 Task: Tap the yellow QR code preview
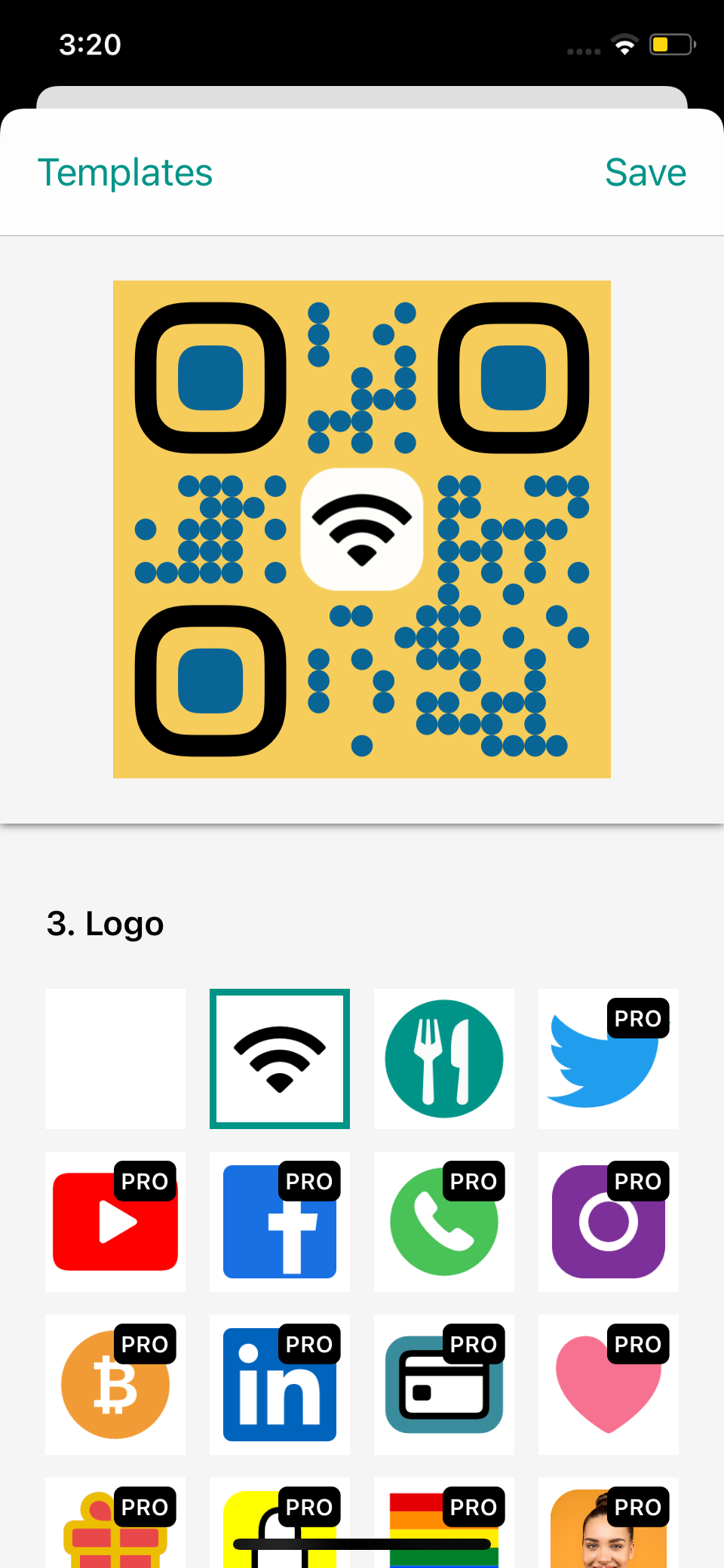tap(361, 528)
